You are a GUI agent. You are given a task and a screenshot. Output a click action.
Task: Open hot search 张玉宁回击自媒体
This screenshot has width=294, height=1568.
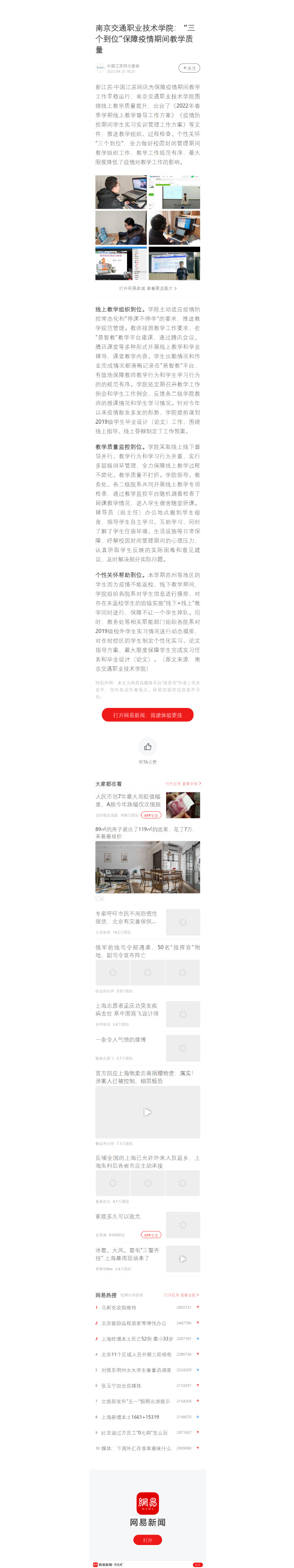point(122,1386)
